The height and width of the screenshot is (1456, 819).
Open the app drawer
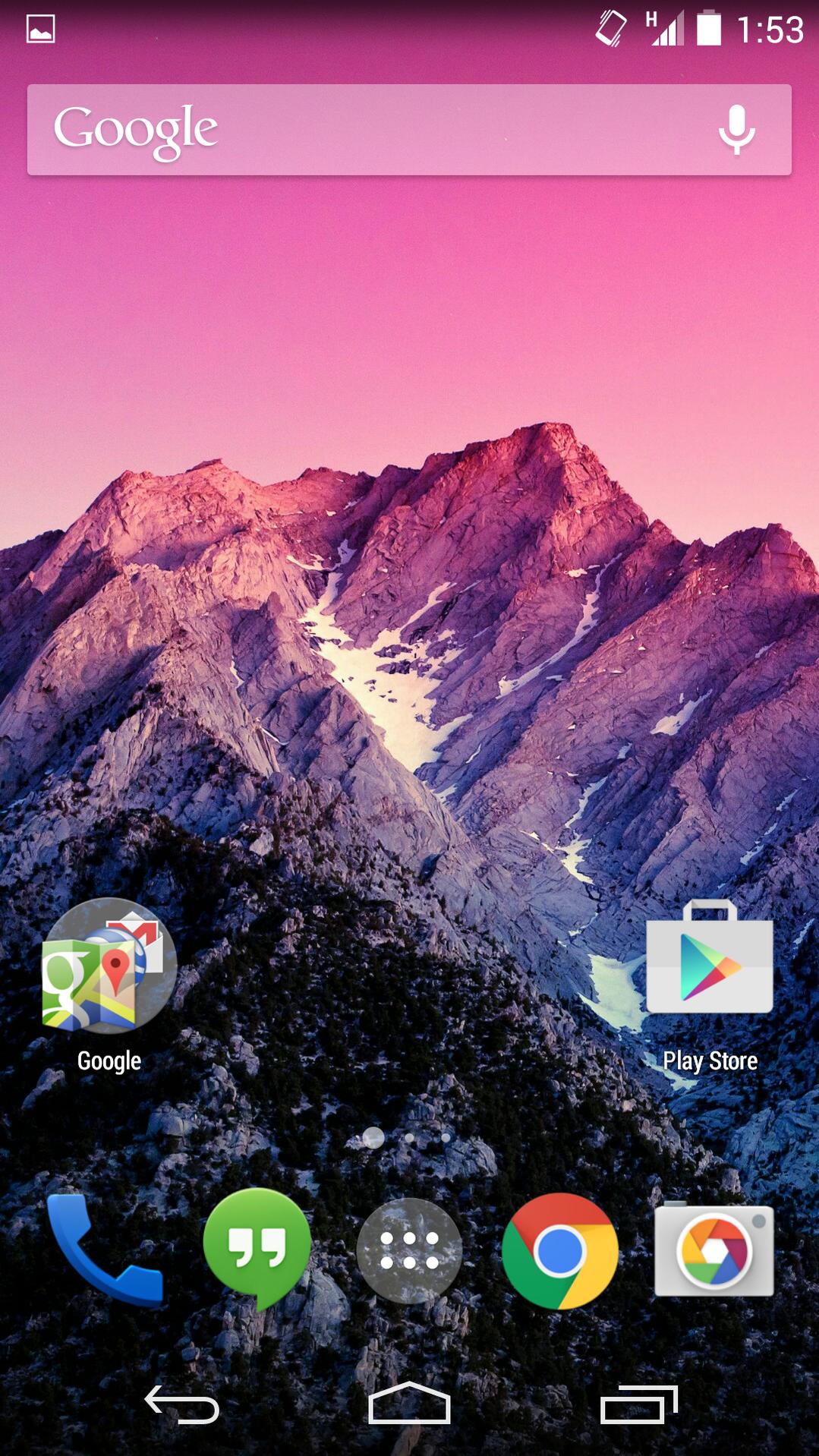409,1250
